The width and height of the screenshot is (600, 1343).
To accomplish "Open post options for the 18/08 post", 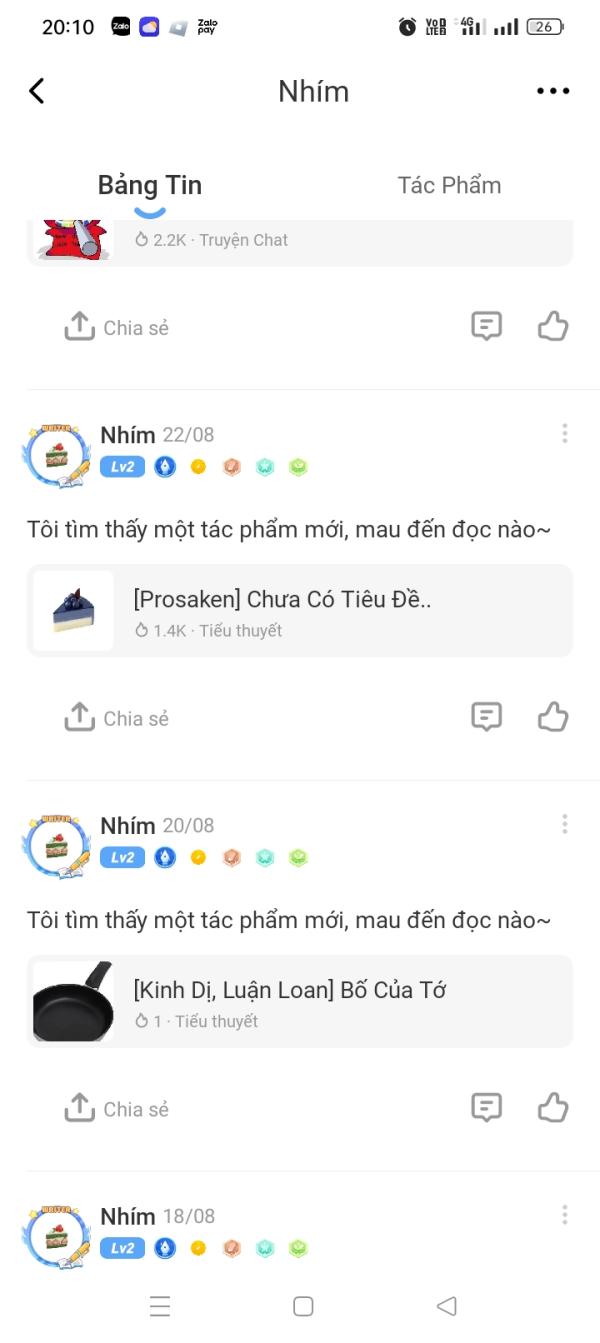I will (x=565, y=1215).
